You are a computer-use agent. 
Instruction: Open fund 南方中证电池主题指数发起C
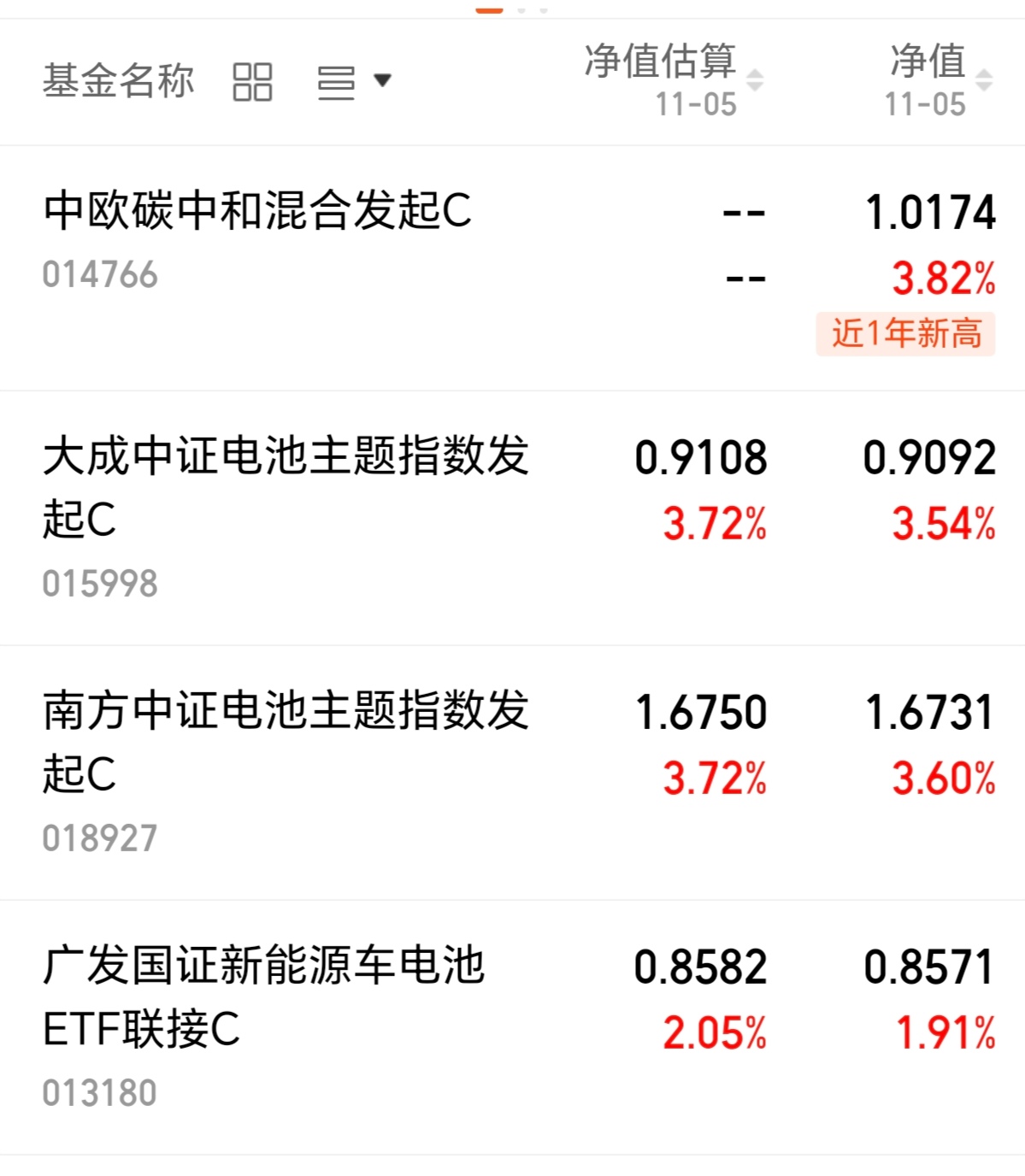point(512,773)
